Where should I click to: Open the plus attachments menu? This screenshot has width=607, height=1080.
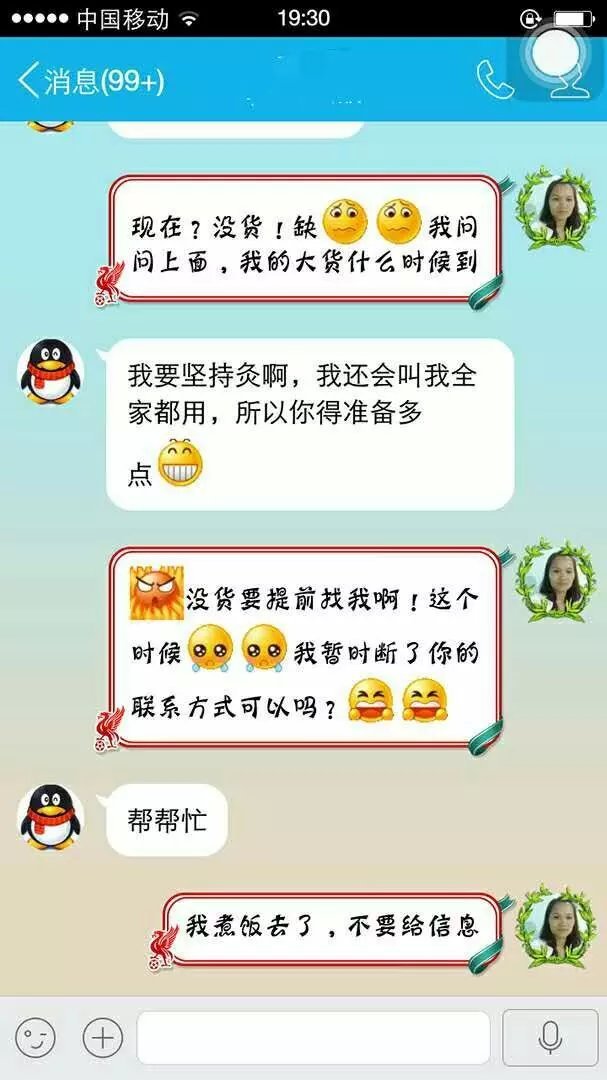pyautogui.click(x=102, y=1038)
